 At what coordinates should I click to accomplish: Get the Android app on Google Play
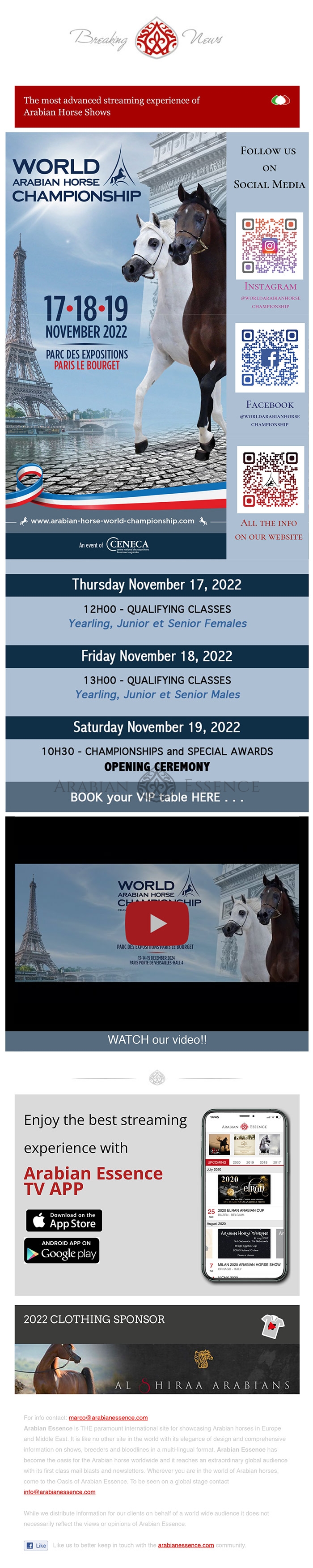point(61,1251)
